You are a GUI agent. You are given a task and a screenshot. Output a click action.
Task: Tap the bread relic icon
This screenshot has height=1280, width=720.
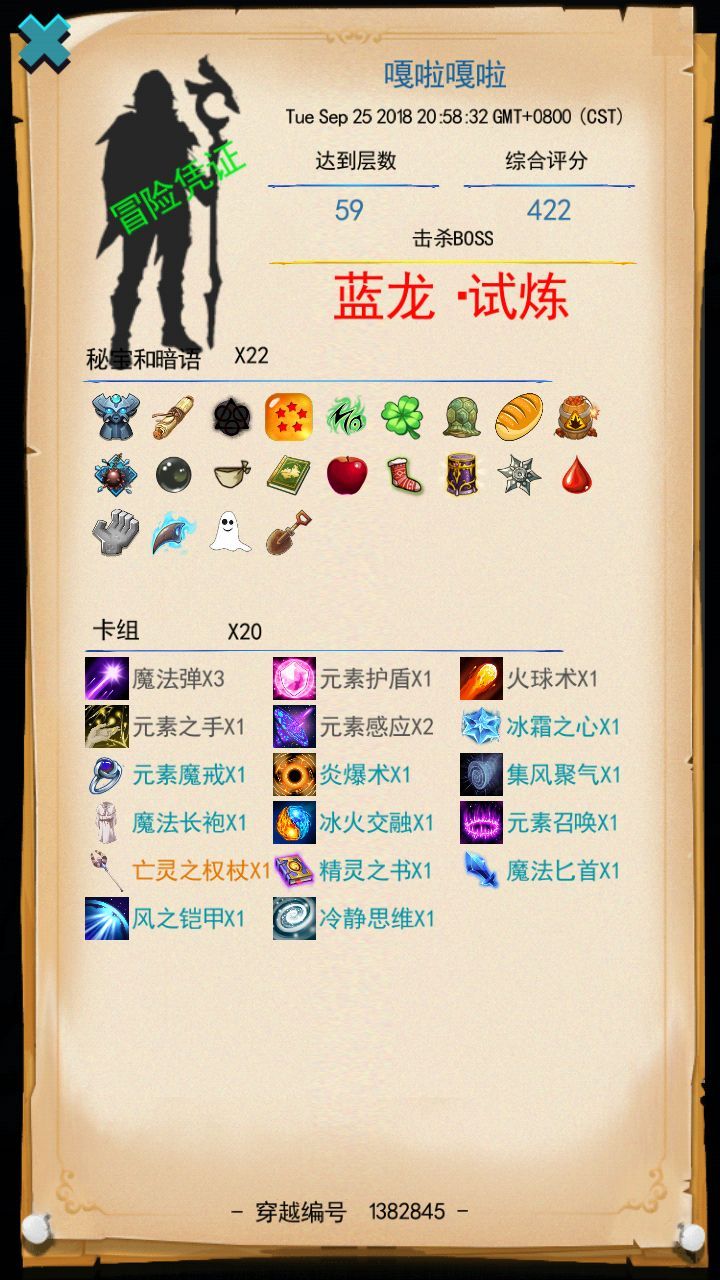tap(519, 416)
